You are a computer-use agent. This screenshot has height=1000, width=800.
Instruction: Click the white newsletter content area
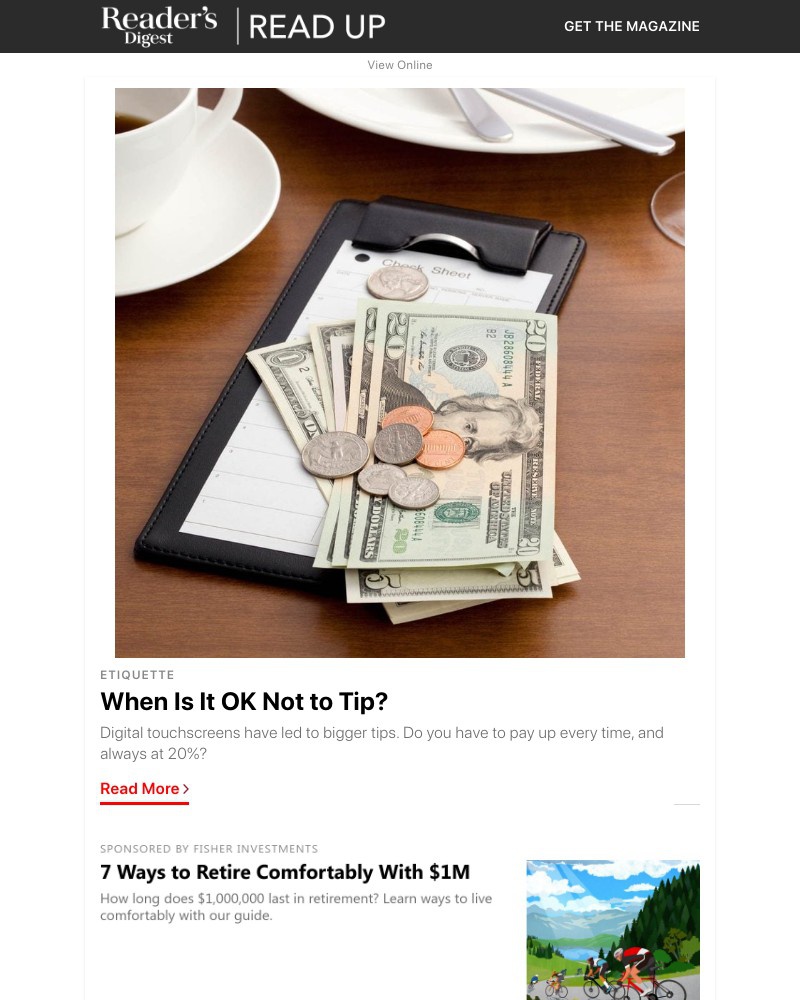pos(400,820)
